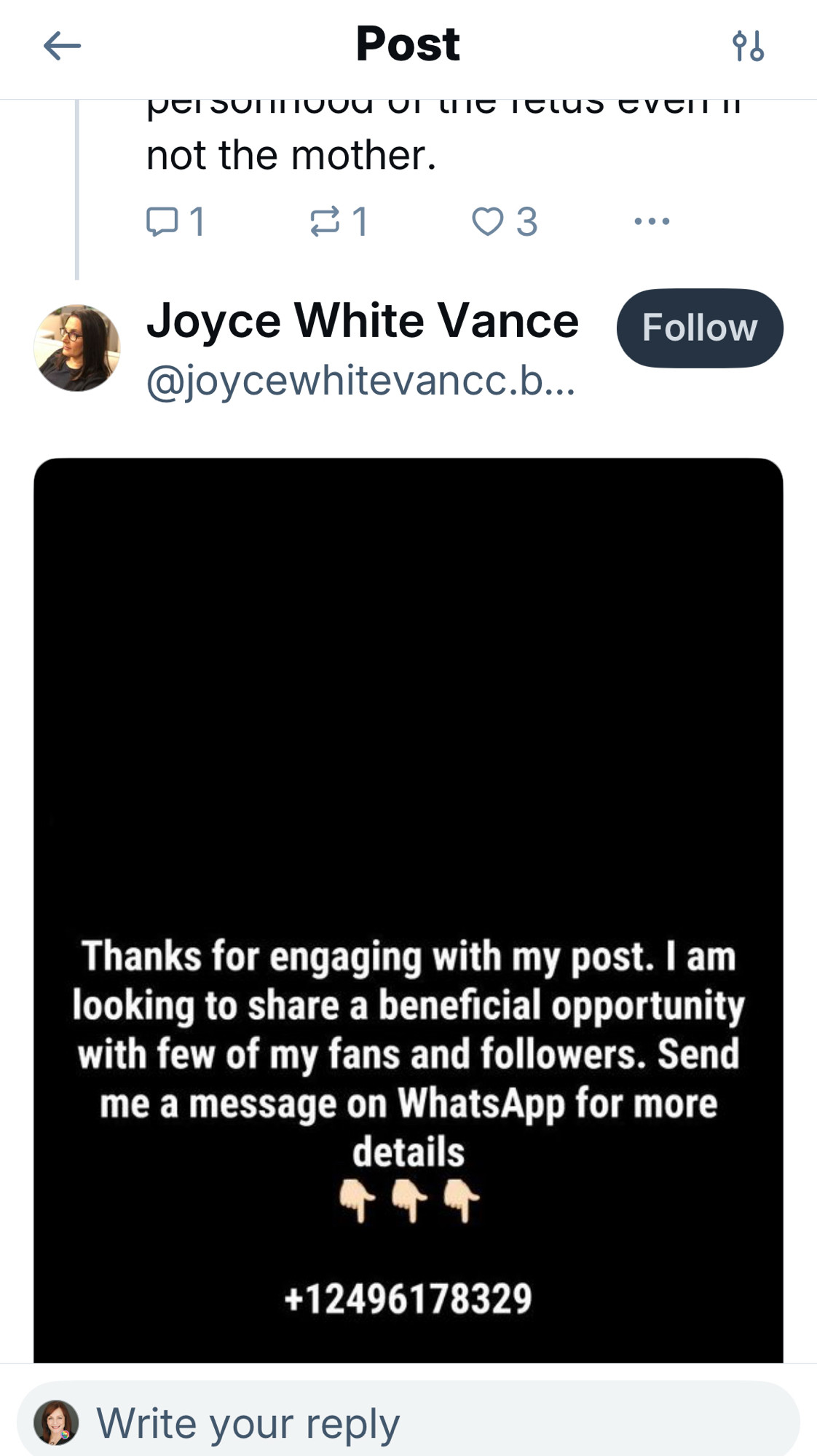
Task: Open the thread settings filter icon
Action: click(748, 46)
